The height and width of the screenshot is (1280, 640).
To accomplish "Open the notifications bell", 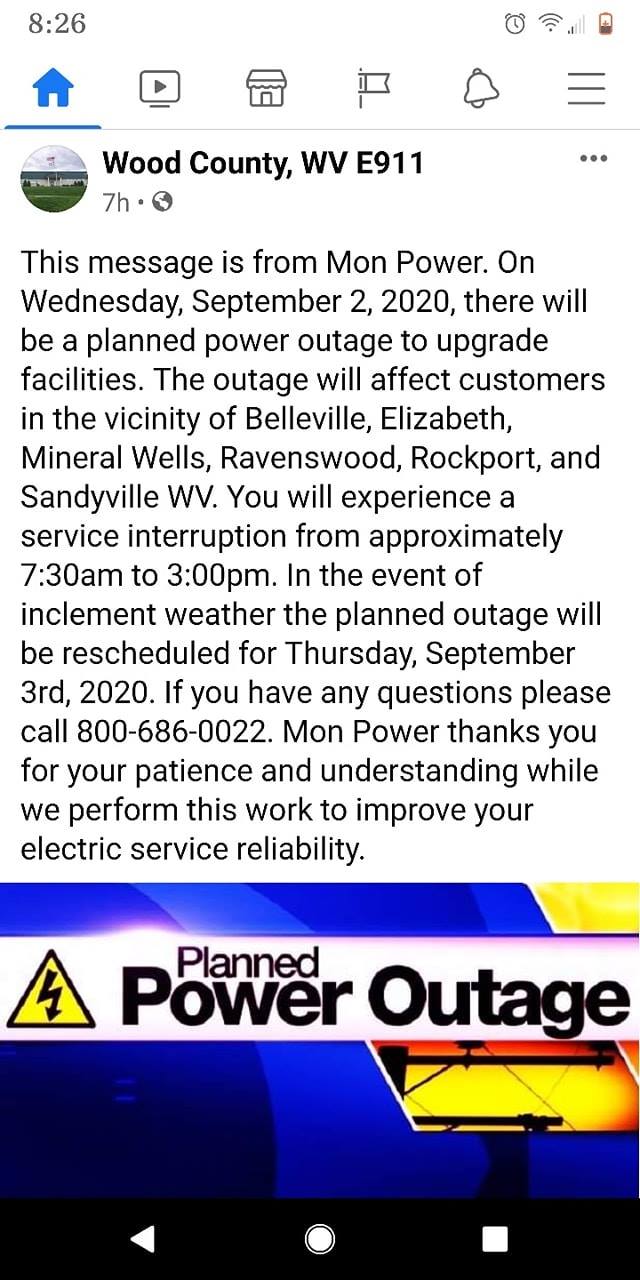I will (x=480, y=90).
